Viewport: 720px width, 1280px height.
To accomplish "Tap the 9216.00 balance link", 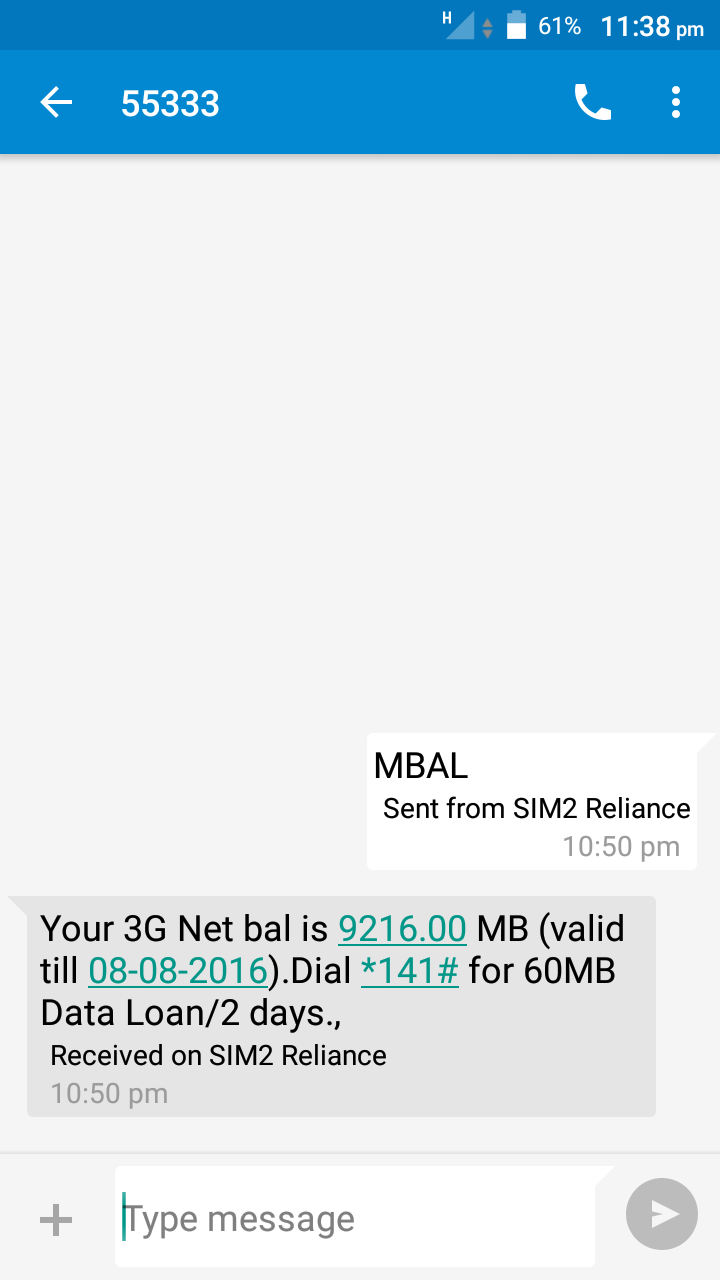I will click(x=402, y=929).
